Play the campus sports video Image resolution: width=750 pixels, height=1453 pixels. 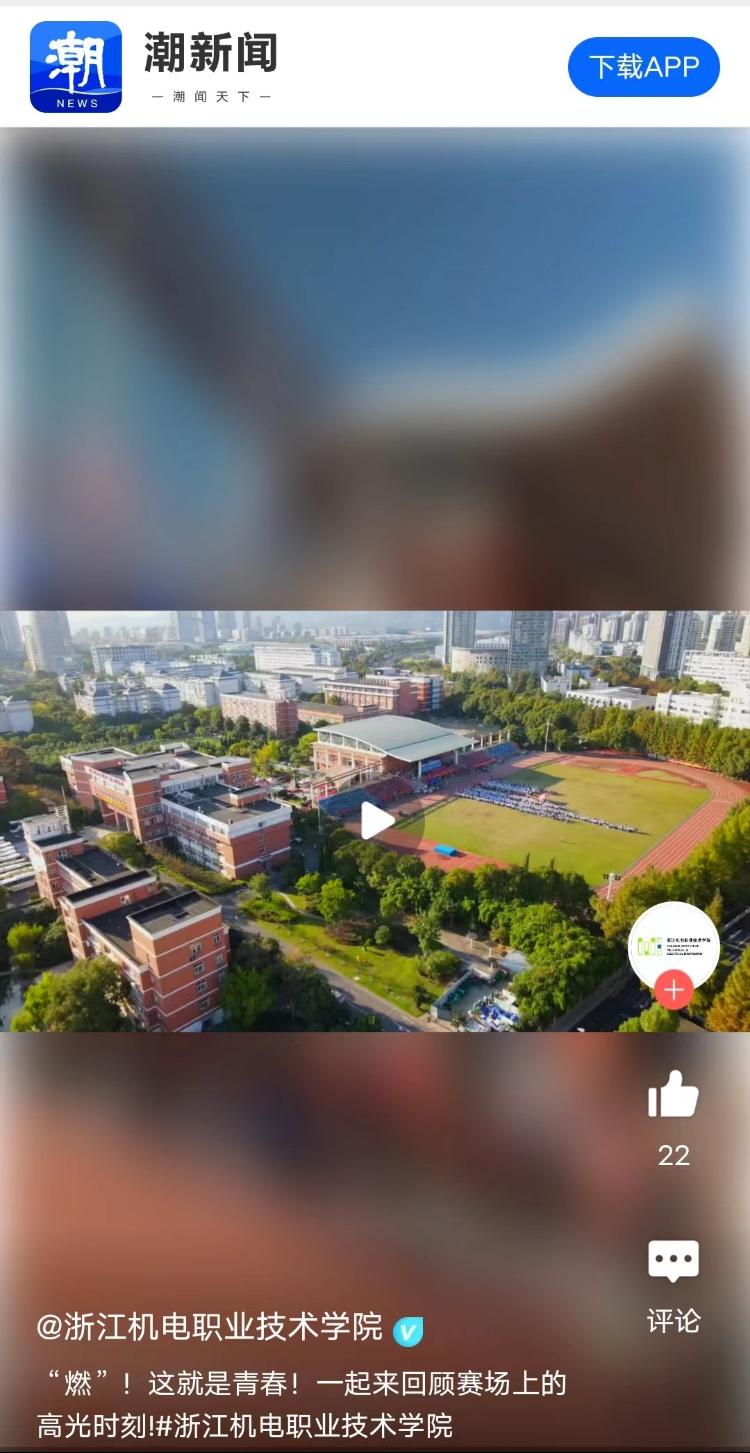pyautogui.click(x=376, y=821)
